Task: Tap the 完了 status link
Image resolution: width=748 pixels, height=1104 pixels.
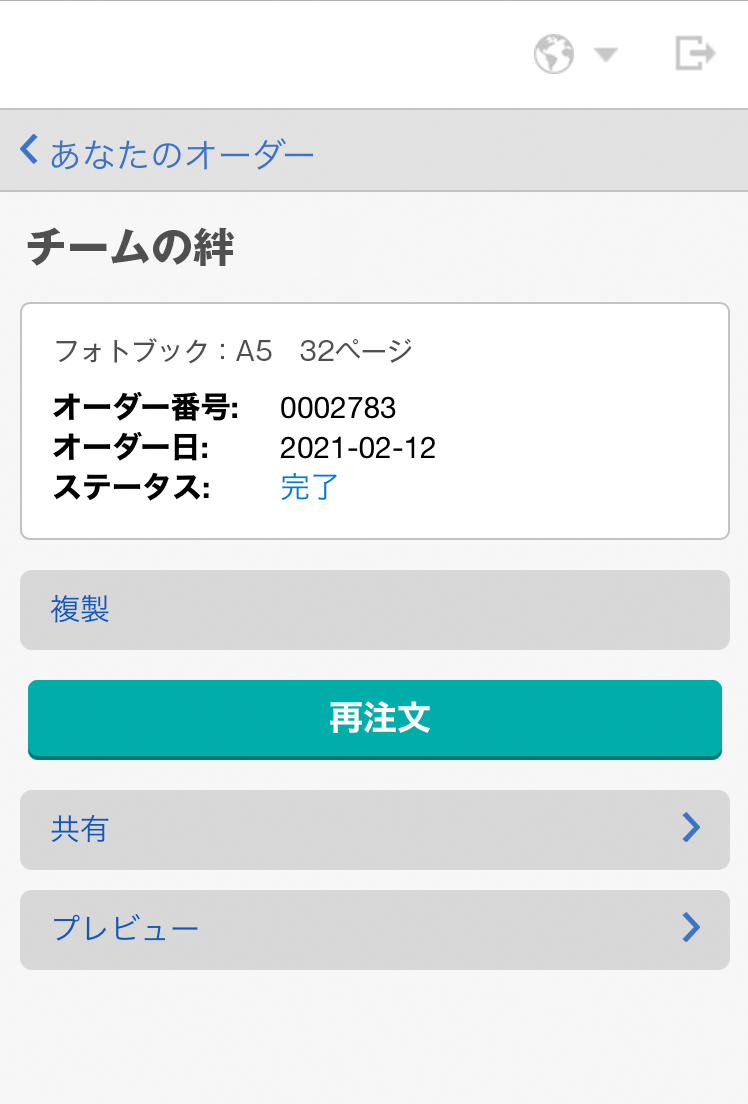Action: 309,487
